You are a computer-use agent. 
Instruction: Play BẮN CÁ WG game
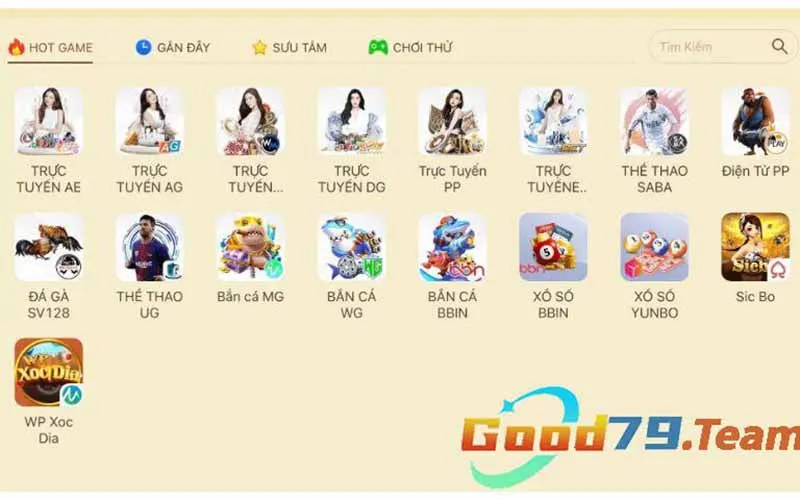click(x=351, y=247)
